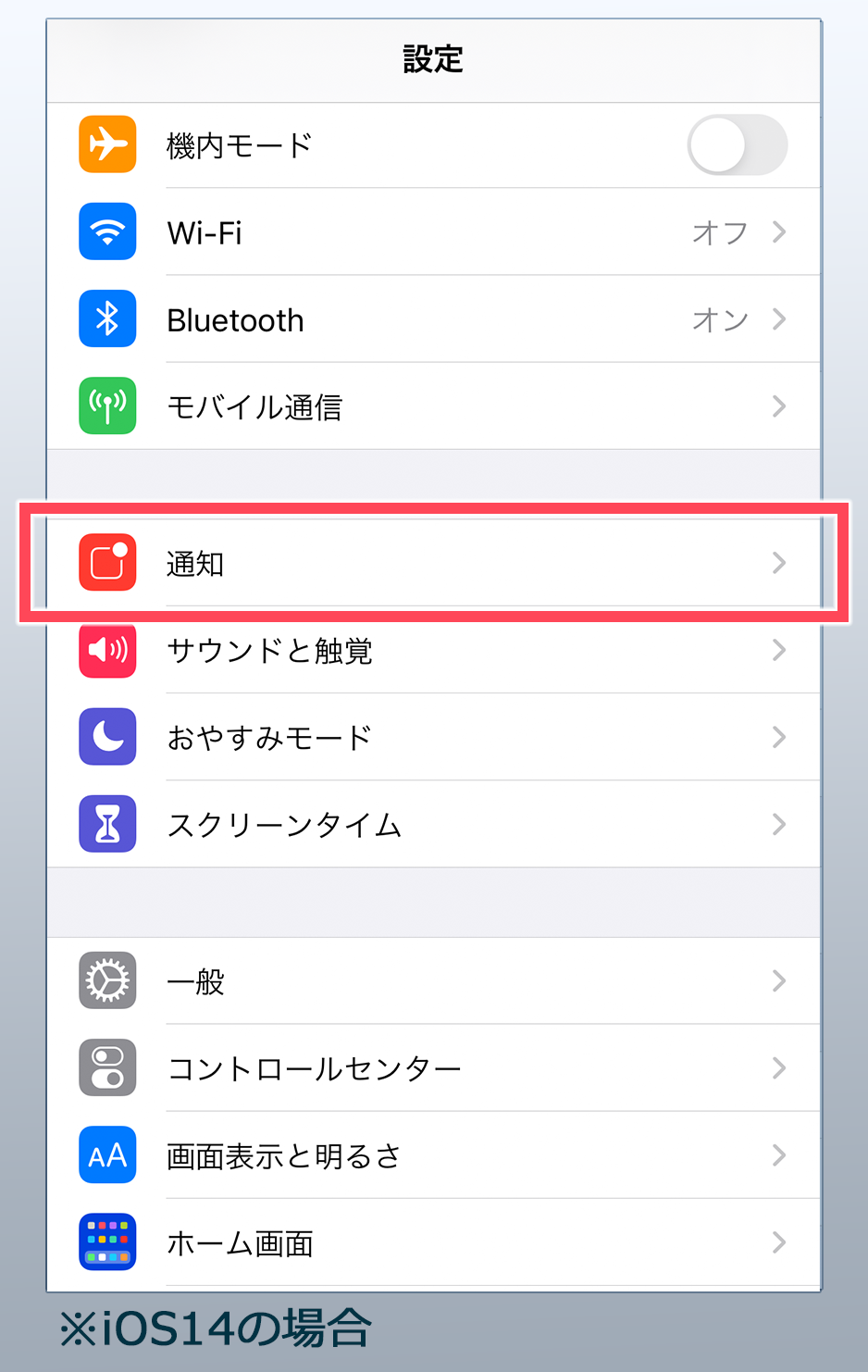
Task: Open 一般 settings
Action: click(x=433, y=980)
